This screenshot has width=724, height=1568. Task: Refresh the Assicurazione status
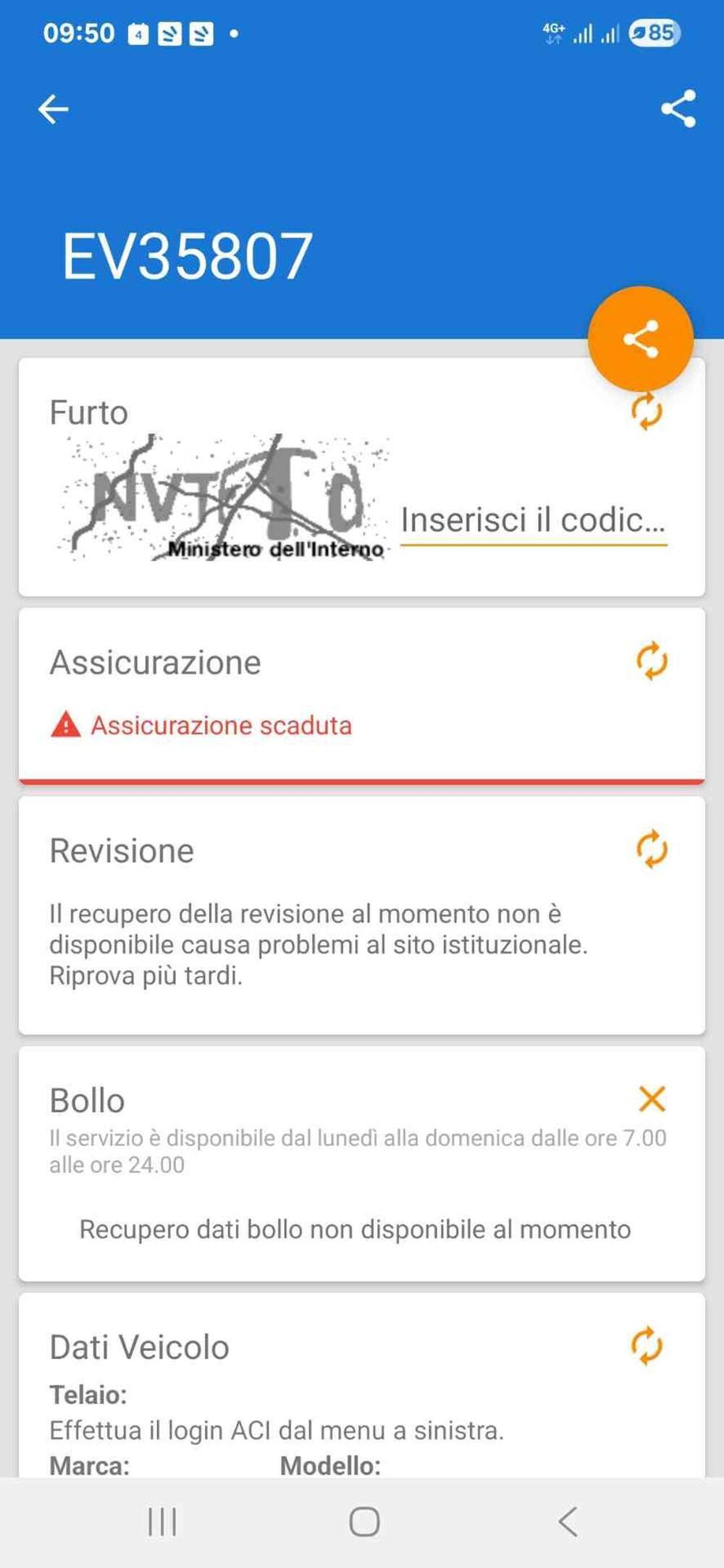(652, 661)
